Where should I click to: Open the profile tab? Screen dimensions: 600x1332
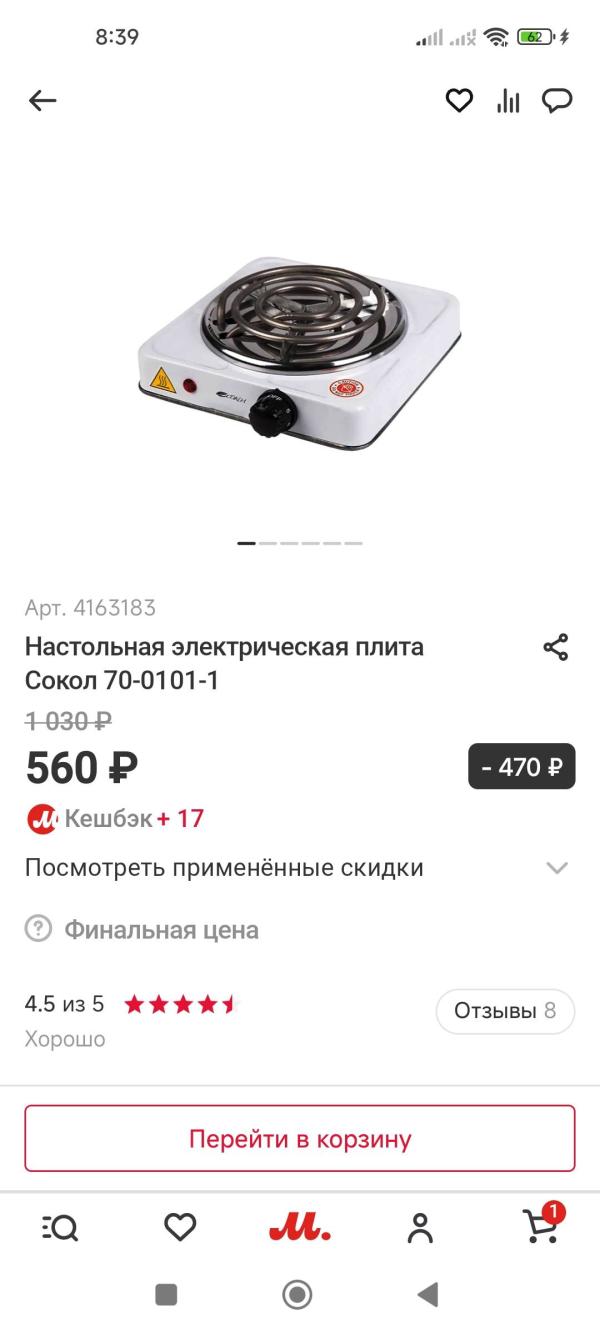[420, 1227]
